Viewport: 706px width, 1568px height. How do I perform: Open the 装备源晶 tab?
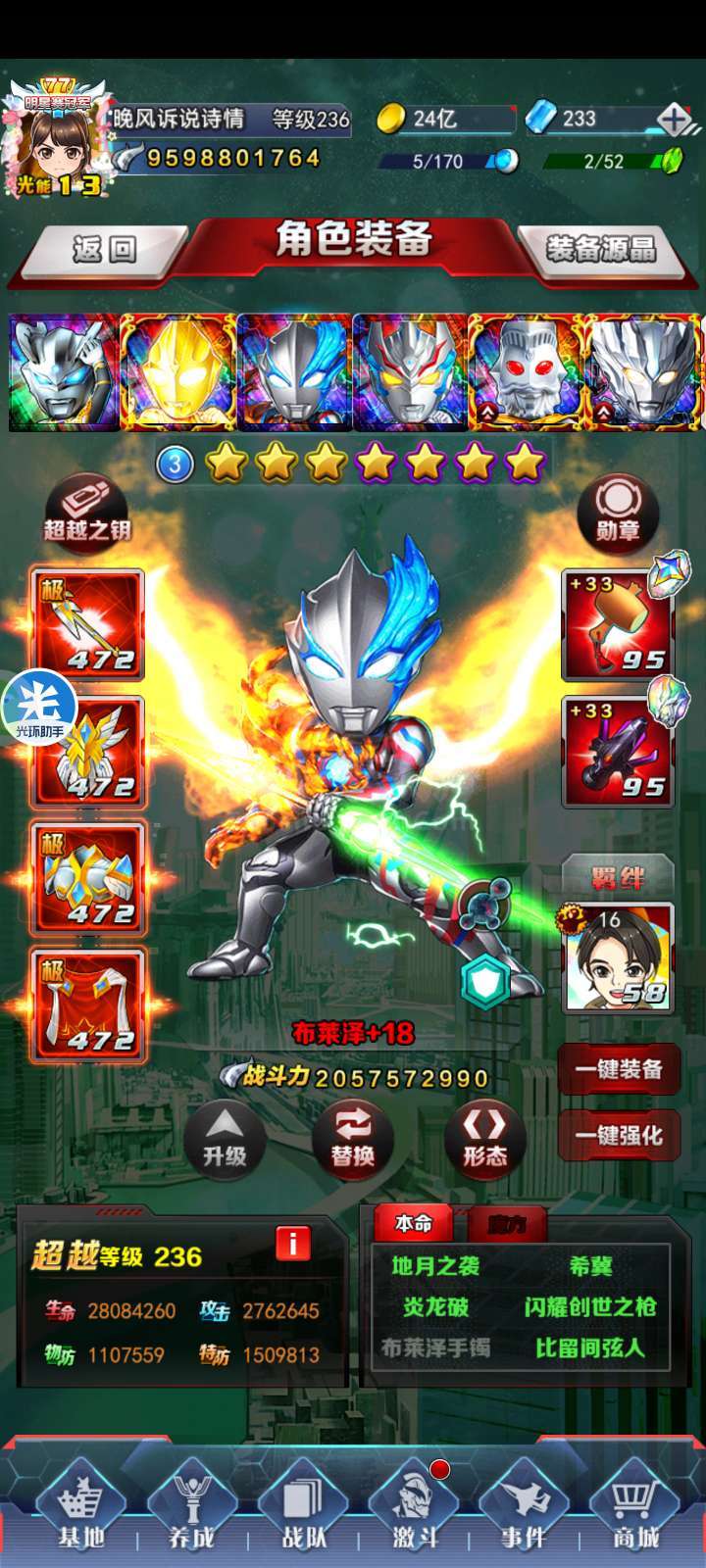599,249
